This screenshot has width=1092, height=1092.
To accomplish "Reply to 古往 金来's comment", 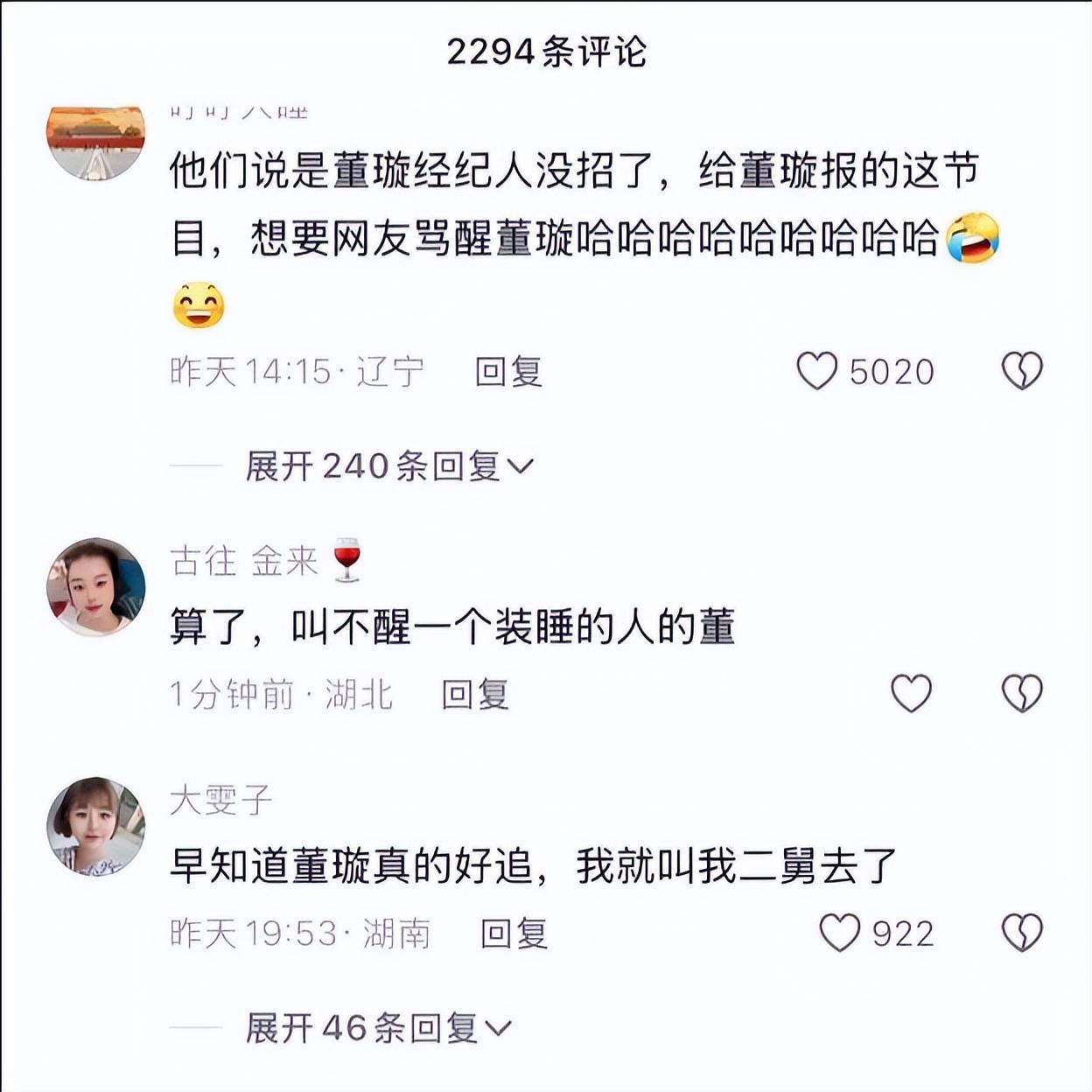I will (x=474, y=695).
